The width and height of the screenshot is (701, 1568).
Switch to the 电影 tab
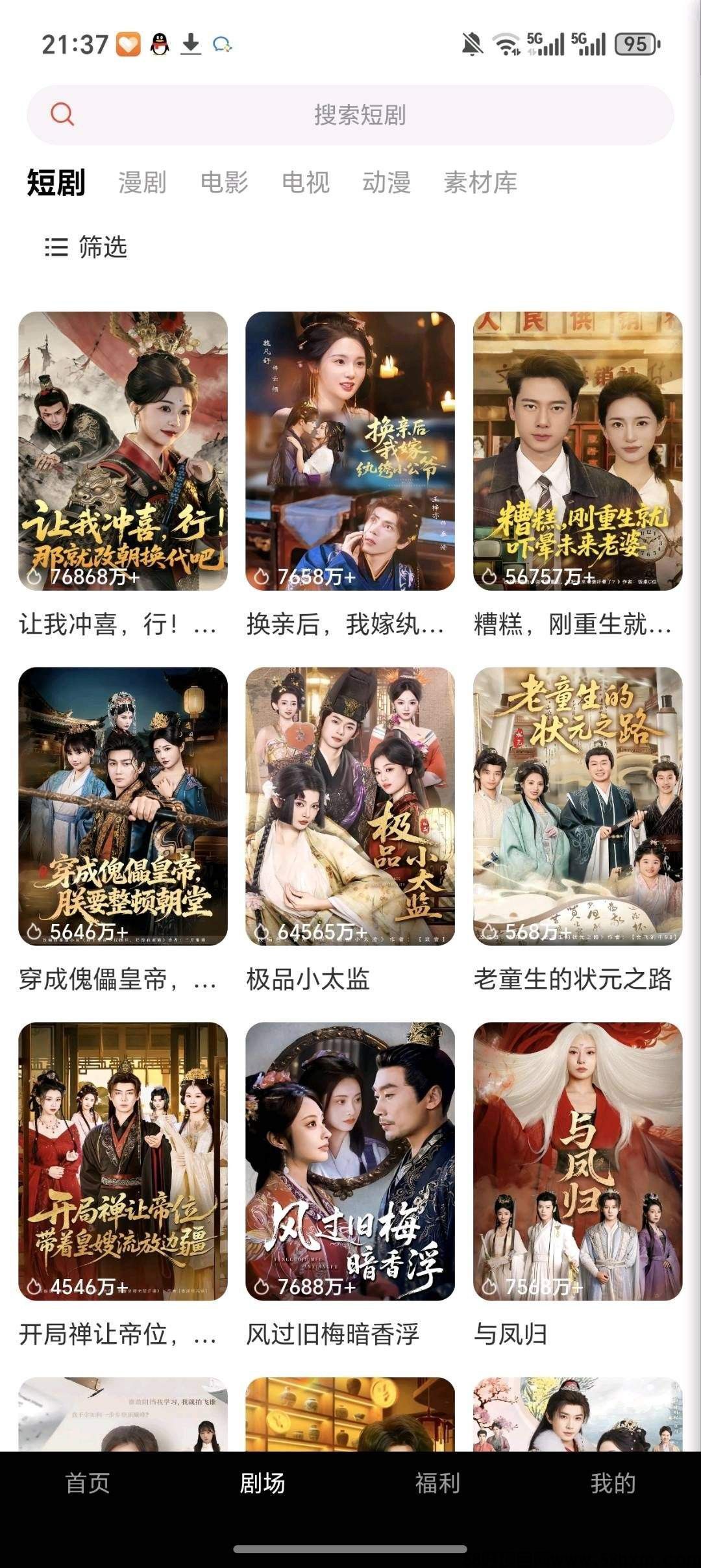point(224,182)
